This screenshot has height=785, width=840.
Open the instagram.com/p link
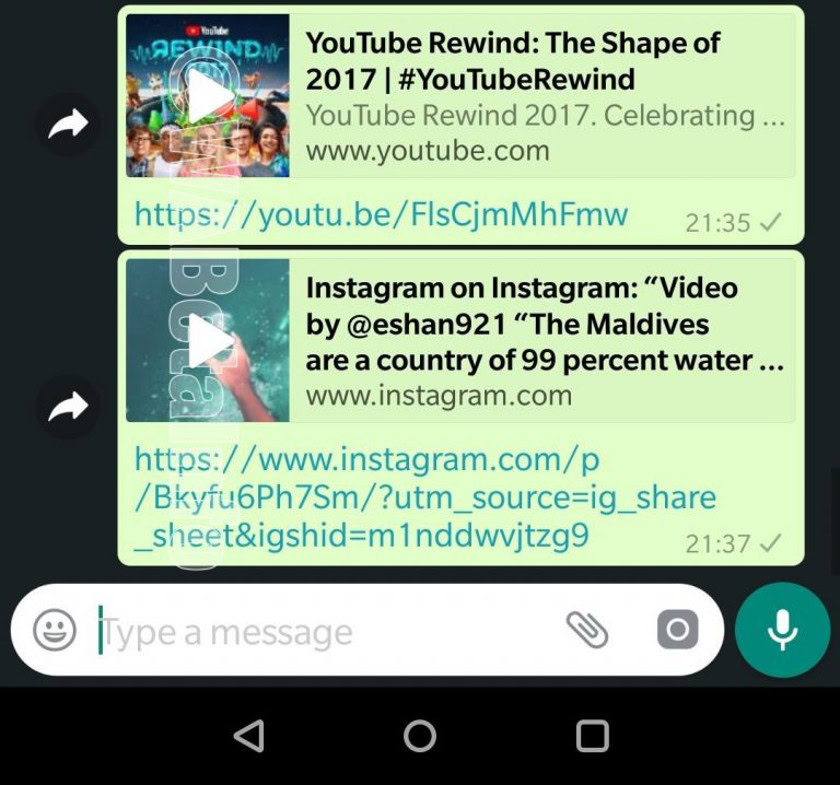(424, 497)
